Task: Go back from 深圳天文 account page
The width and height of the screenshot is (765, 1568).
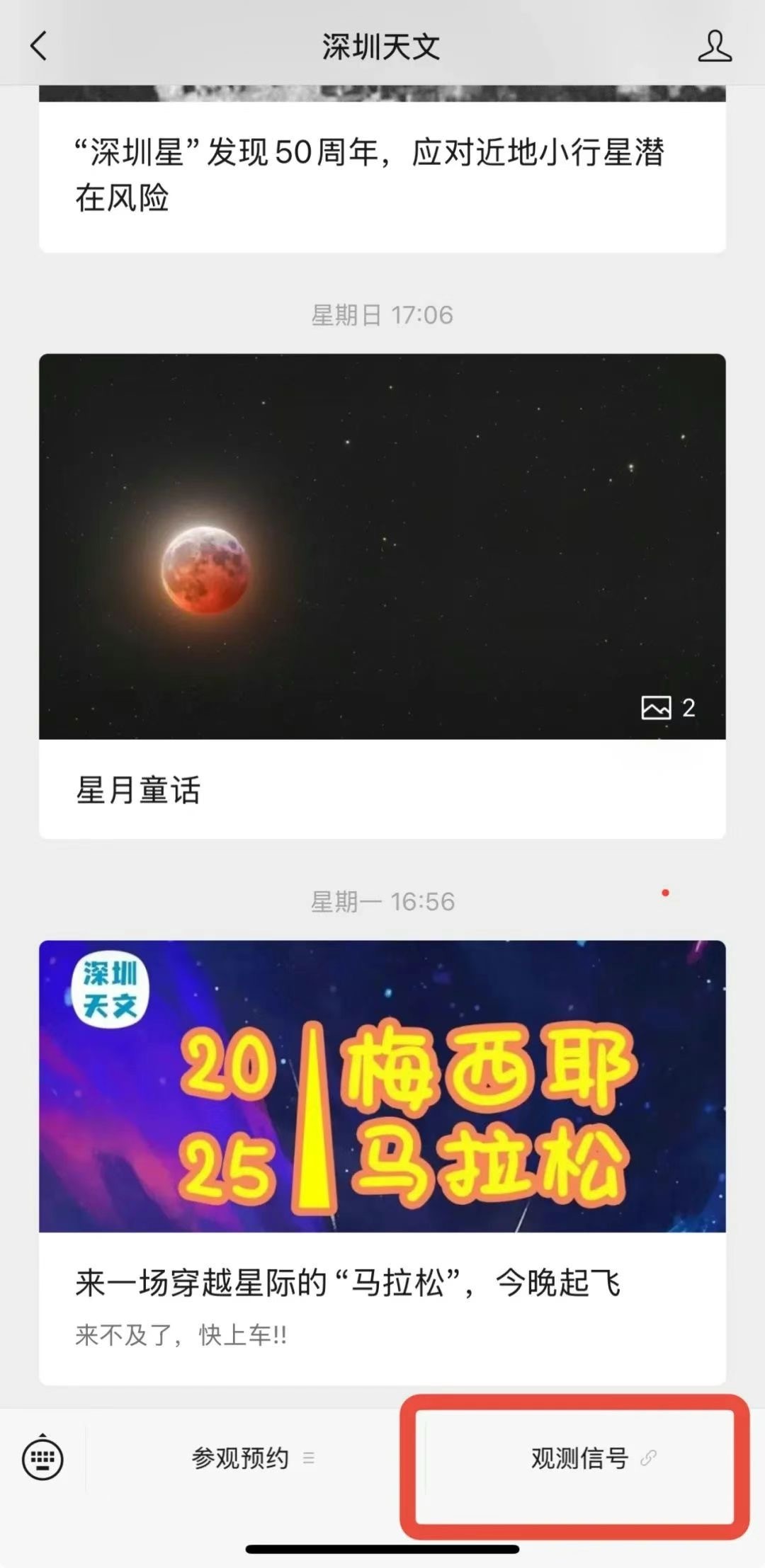Action: pos(39,47)
